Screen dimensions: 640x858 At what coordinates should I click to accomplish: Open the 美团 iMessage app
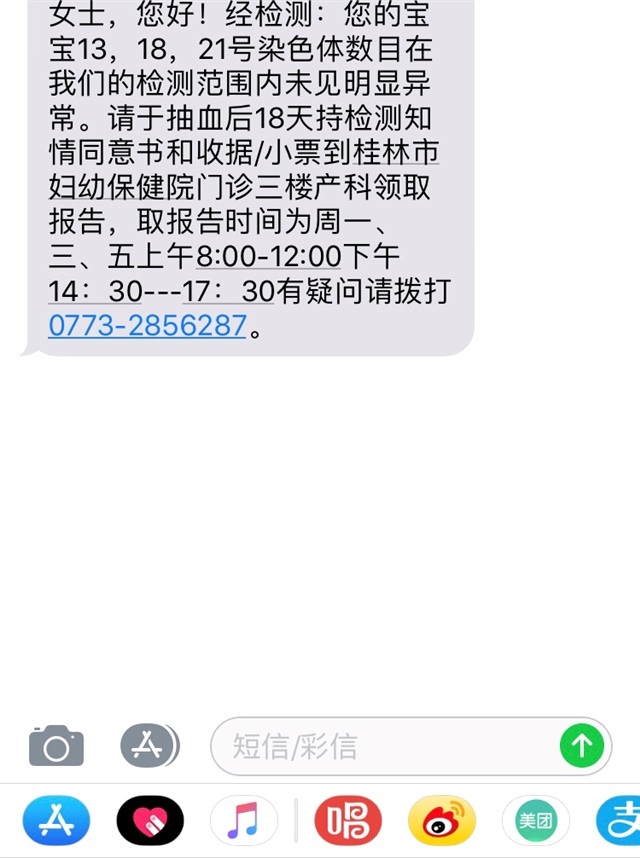tap(535, 822)
